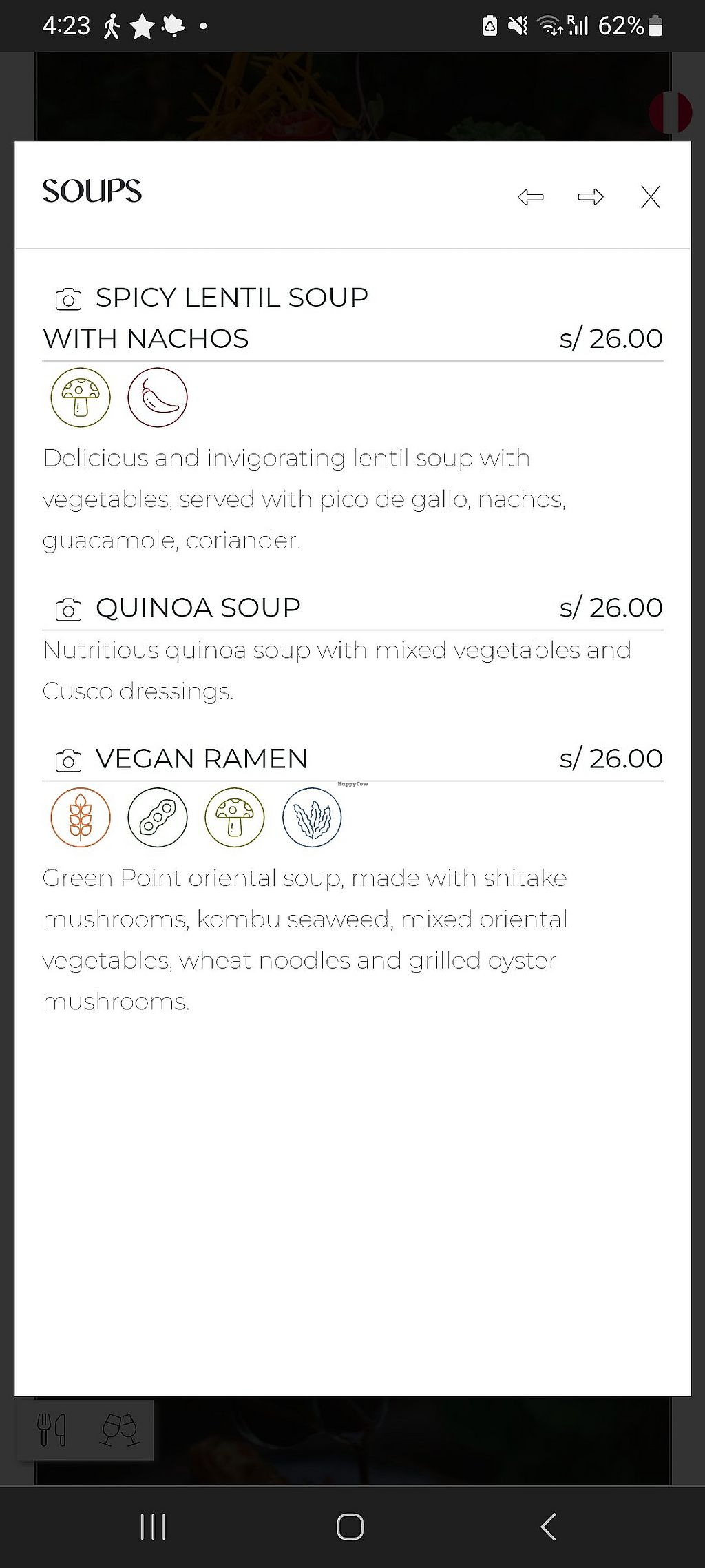
Task: Go back using system navigation
Action: (548, 1527)
